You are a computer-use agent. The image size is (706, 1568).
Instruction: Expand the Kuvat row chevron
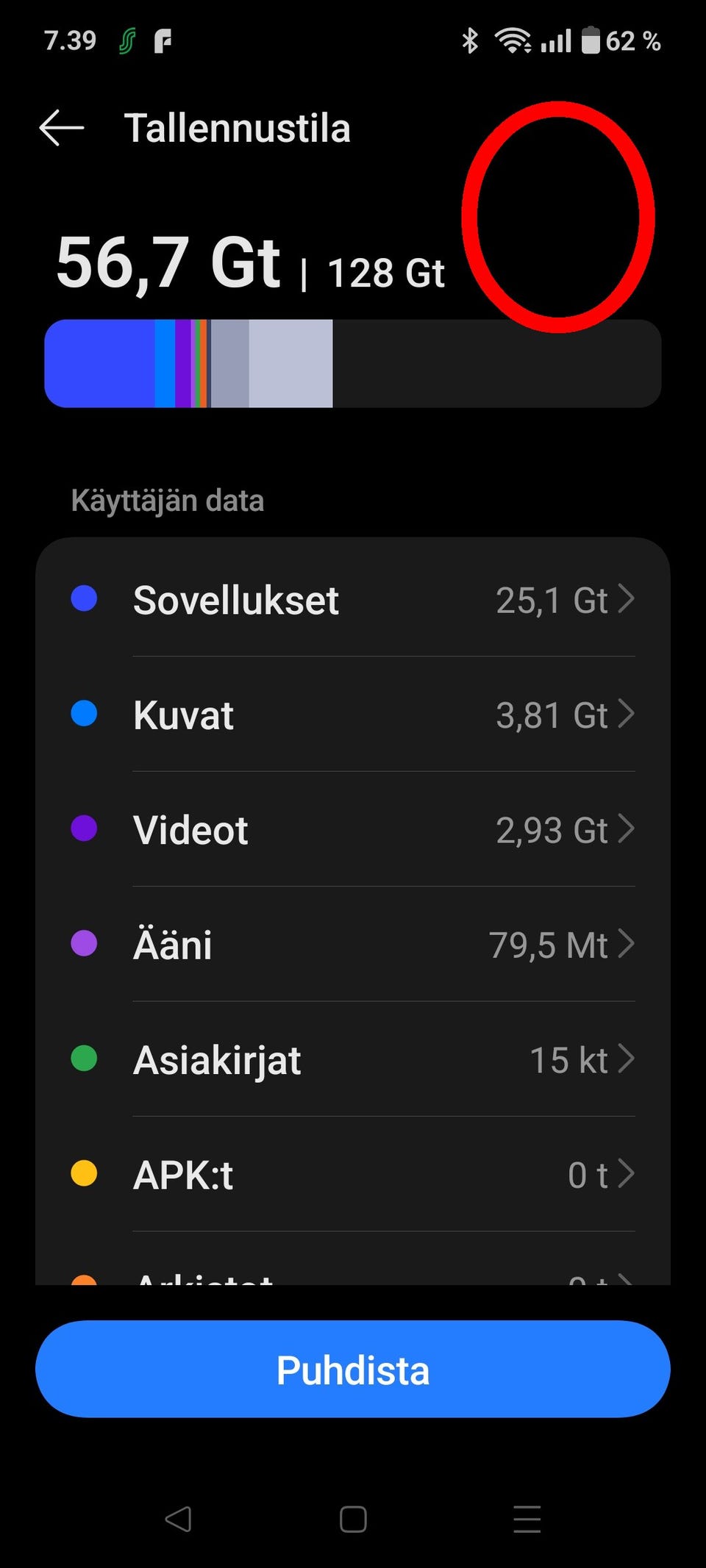(x=629, y=714)
